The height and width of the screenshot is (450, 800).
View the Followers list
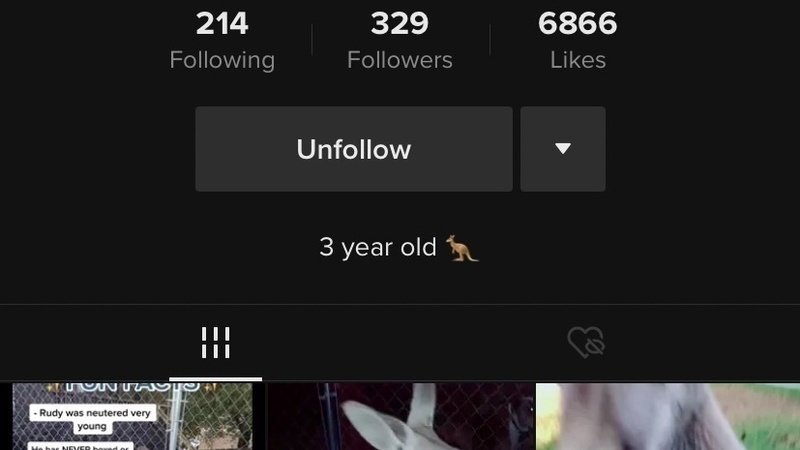point(399,42)
